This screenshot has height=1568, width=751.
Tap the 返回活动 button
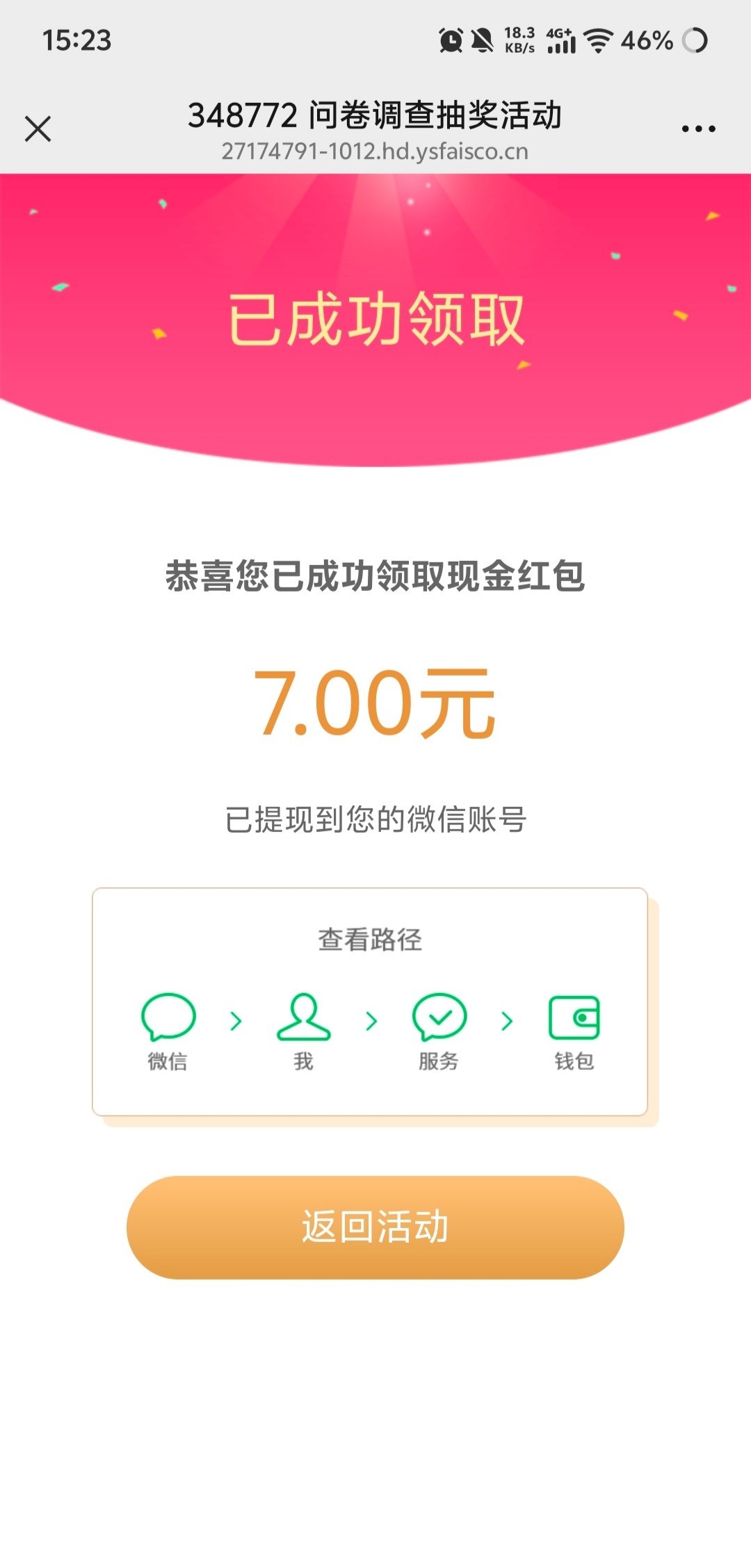click(375, 1227)
